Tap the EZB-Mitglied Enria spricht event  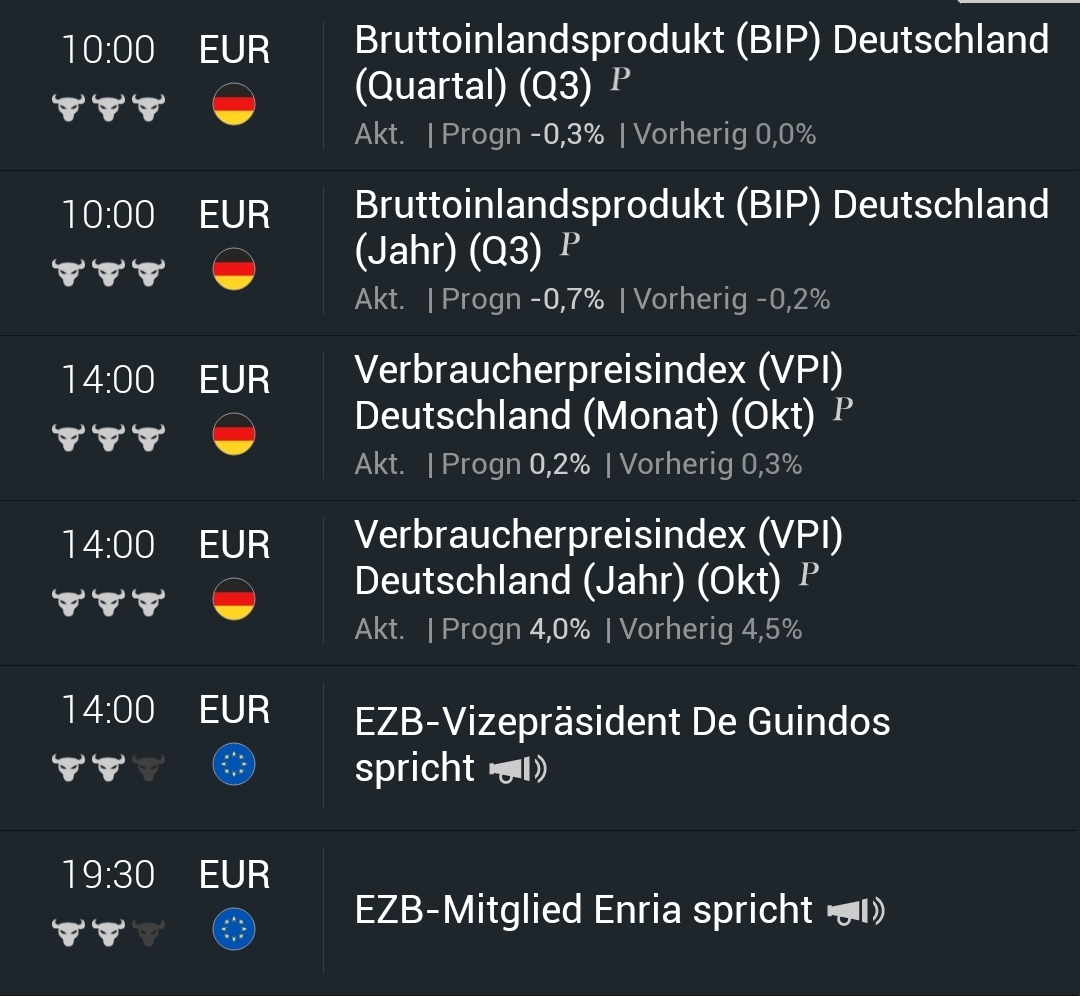pyautogui.click(x=584, y=910)
